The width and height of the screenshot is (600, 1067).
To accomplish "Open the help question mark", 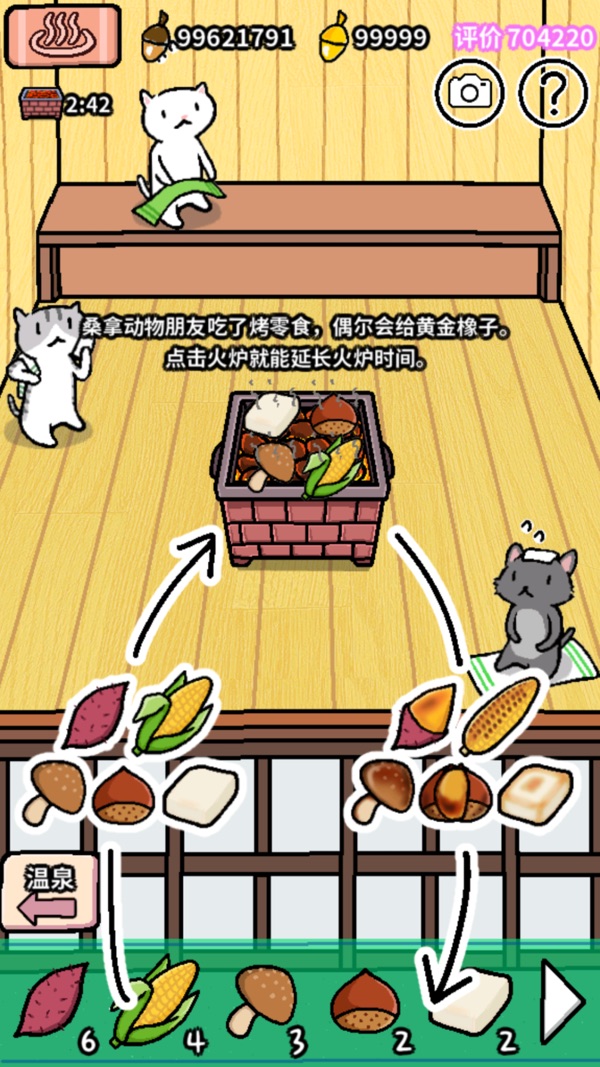I will point(551,92).
